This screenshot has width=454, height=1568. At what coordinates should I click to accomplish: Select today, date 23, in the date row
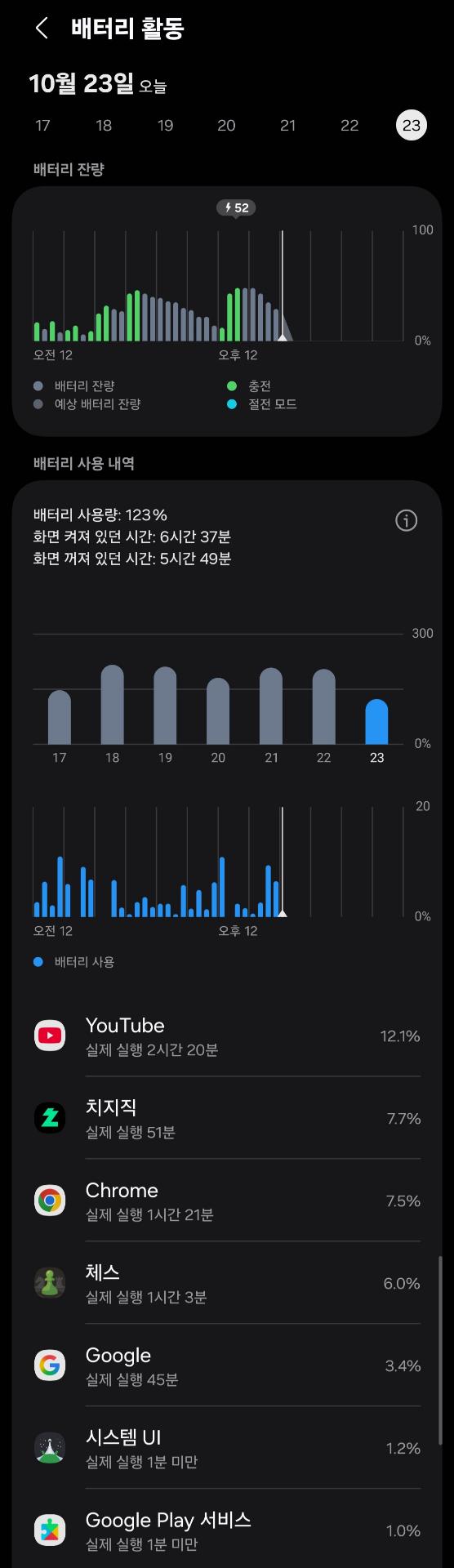pos(411,125)
